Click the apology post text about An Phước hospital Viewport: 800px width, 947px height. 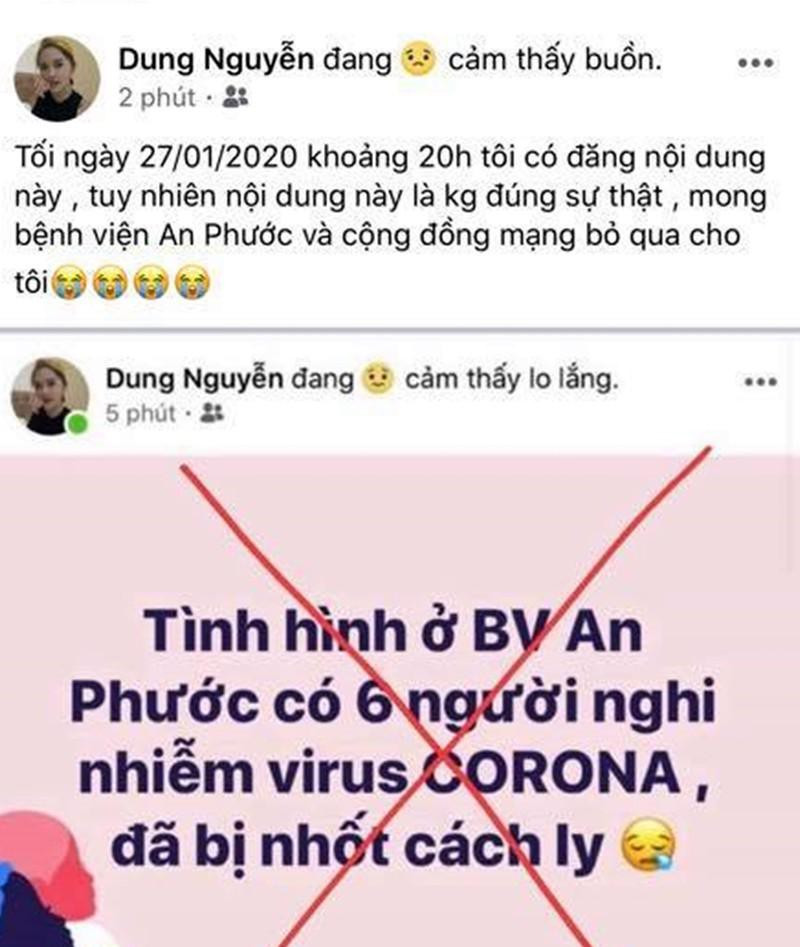pos(390,215)
